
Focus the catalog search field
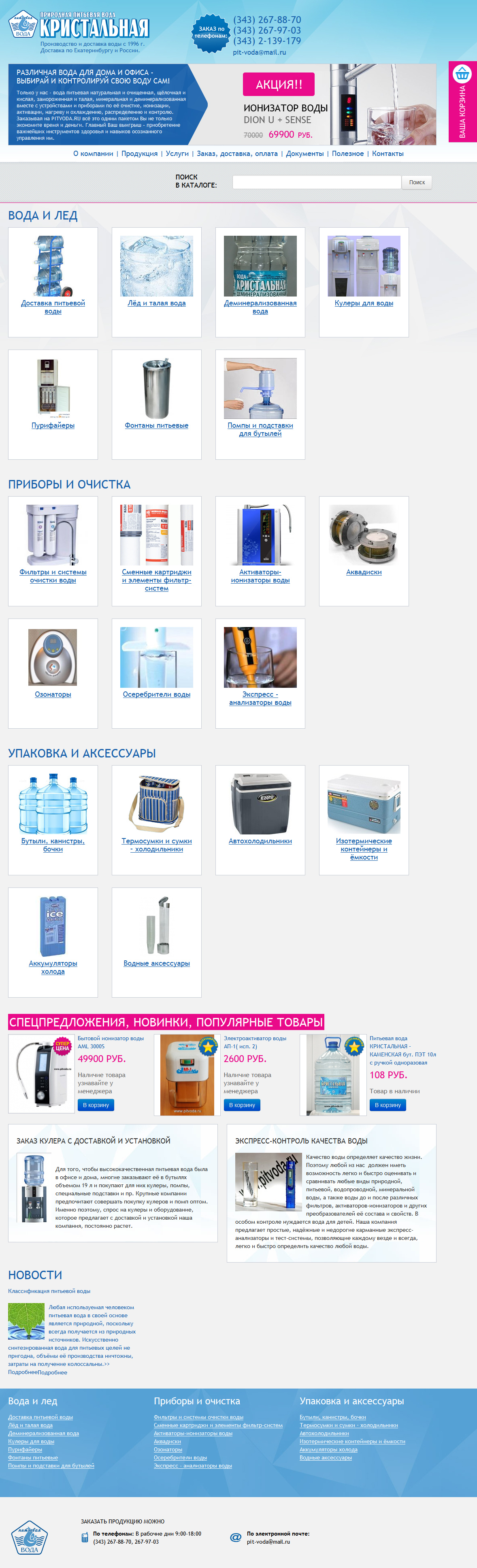click(316, 182)
